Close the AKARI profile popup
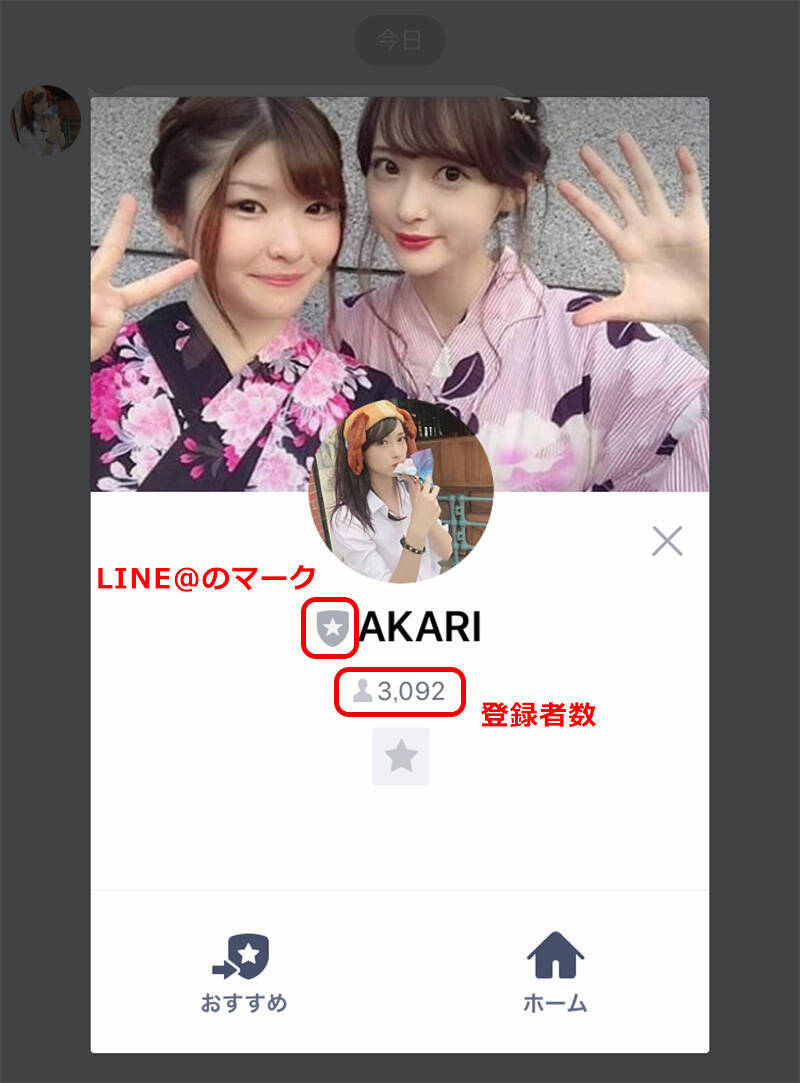 pos(667,541)
